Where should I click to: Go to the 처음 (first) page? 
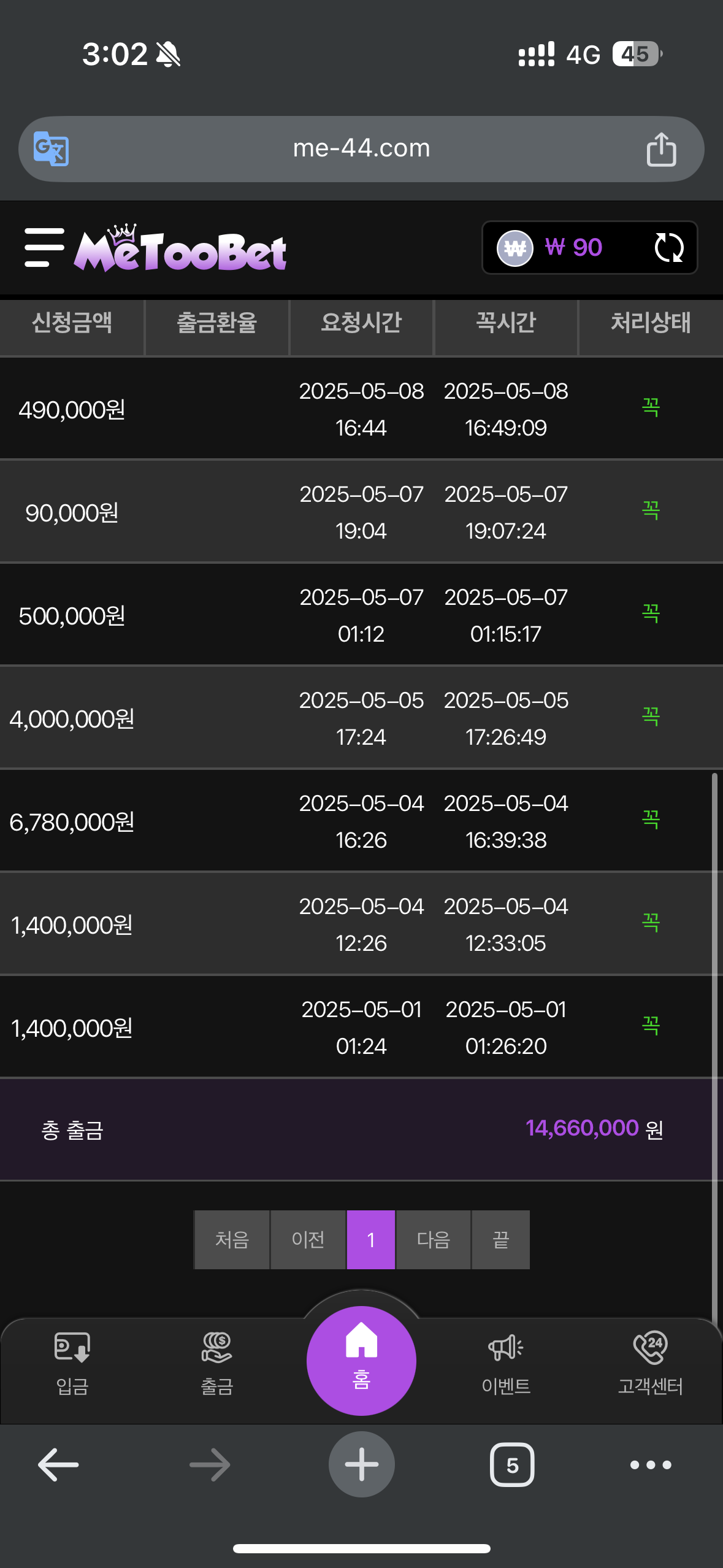pos(232,1240)
